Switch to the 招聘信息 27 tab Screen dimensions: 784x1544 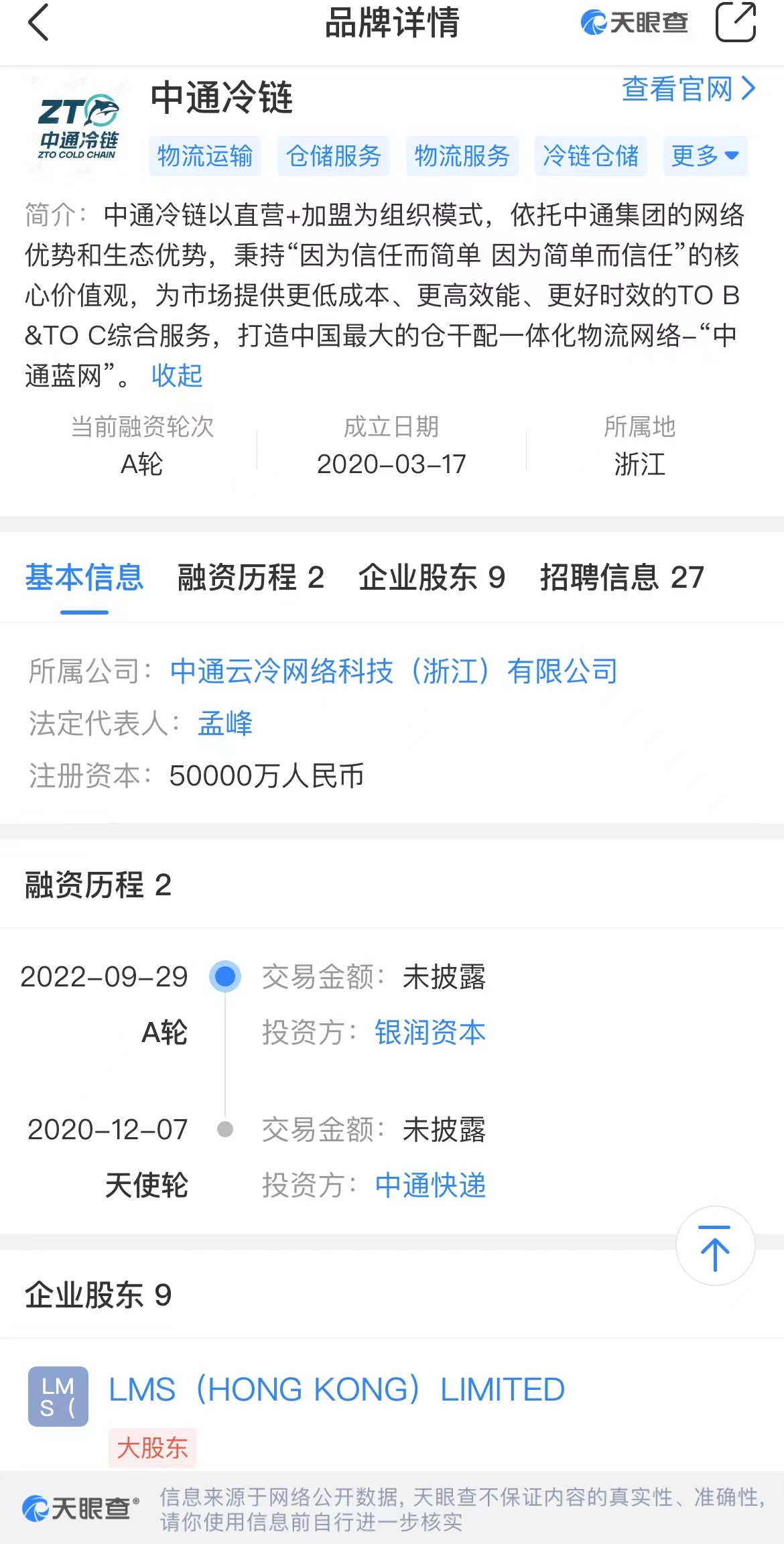click(x=622, y=578)
